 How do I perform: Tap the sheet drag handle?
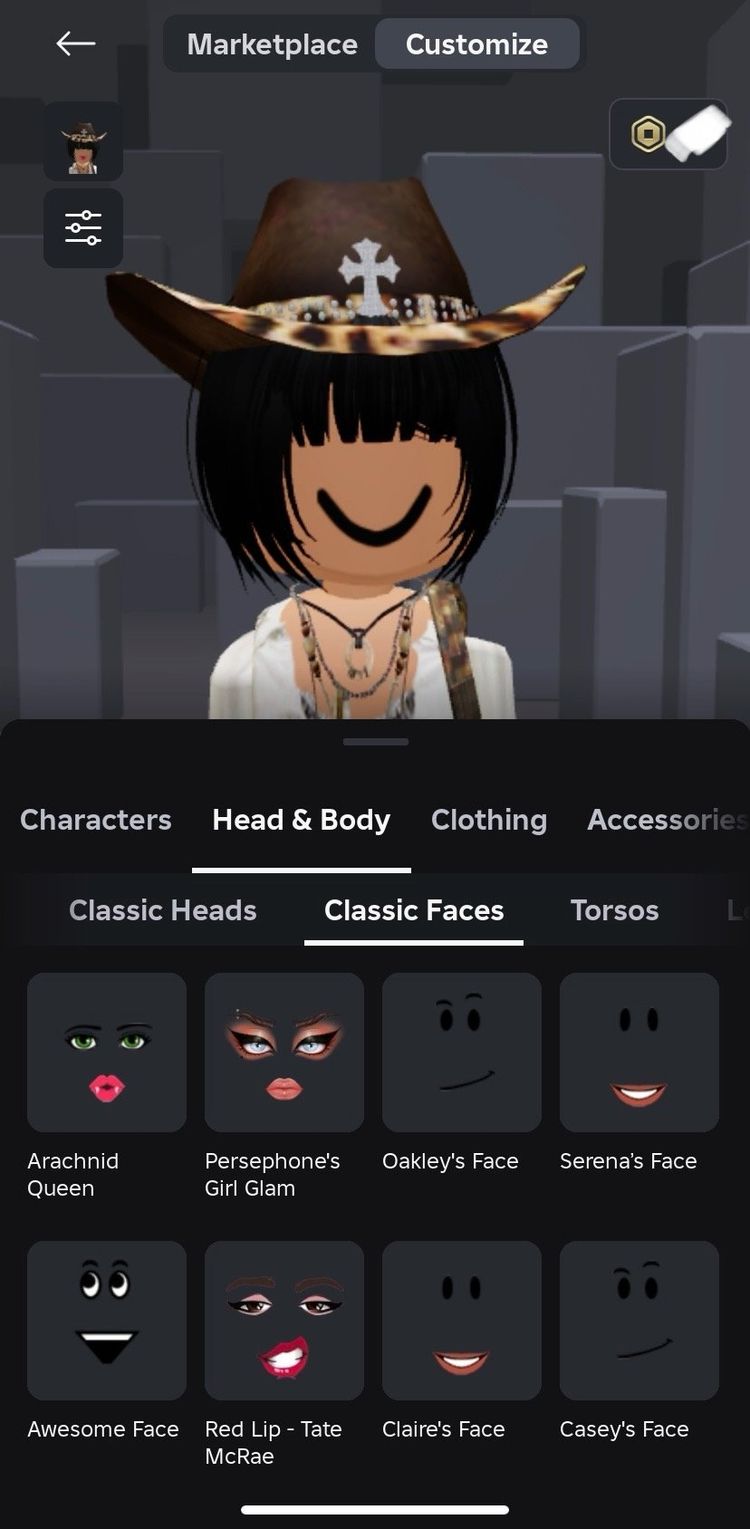click(x=375, y=742)
